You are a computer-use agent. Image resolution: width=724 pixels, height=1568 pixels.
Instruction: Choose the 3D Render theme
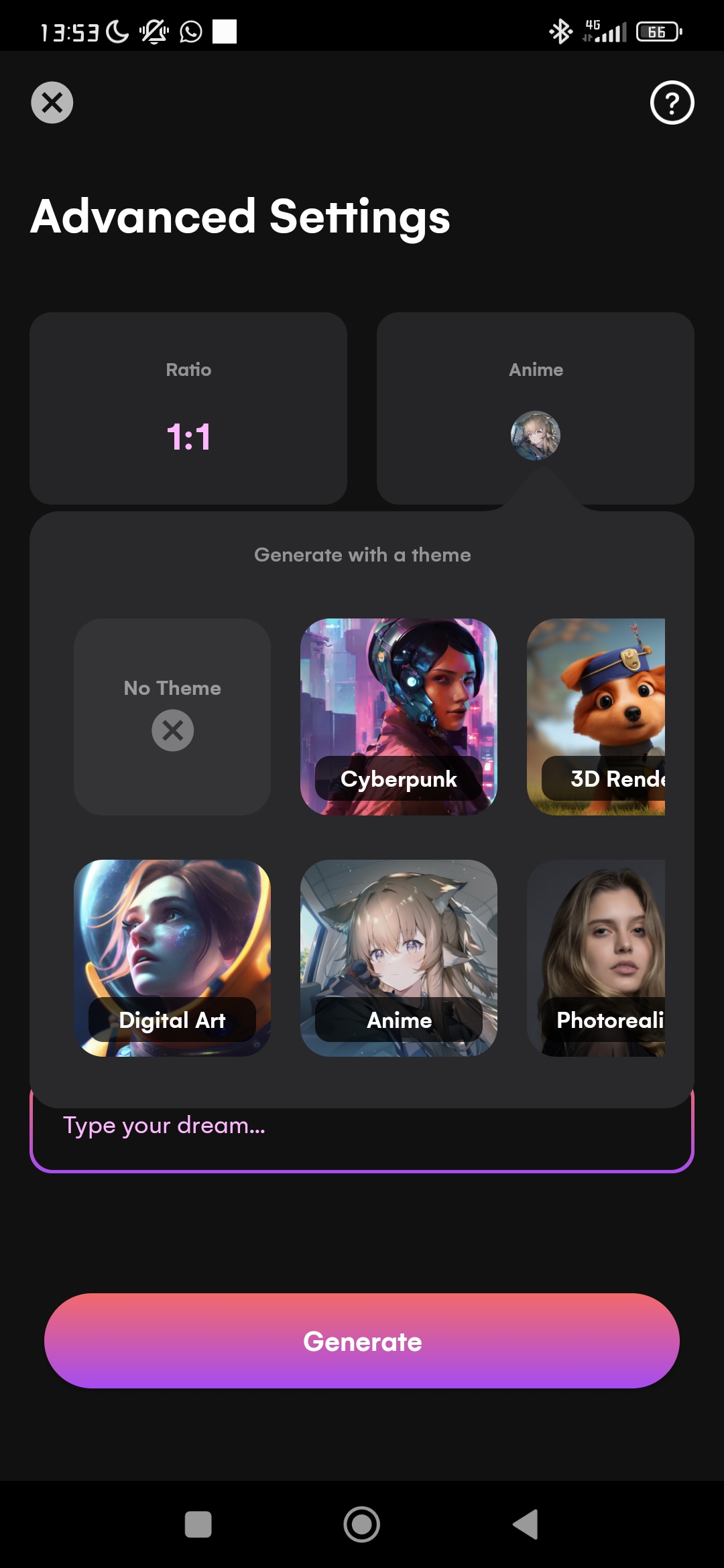coord(597,716)
